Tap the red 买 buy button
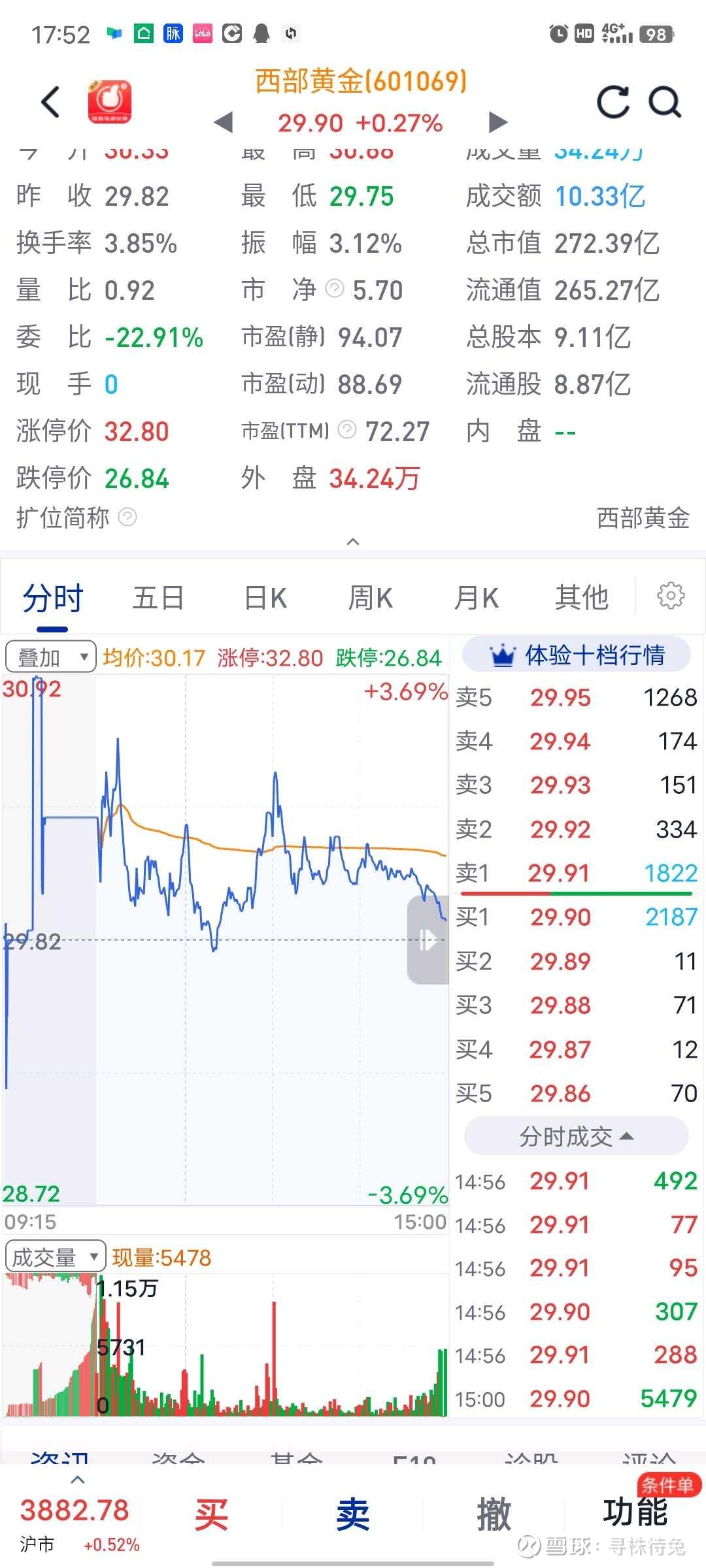Image resolution: width=706 pixels, height=1568 pixels. 211,1514
